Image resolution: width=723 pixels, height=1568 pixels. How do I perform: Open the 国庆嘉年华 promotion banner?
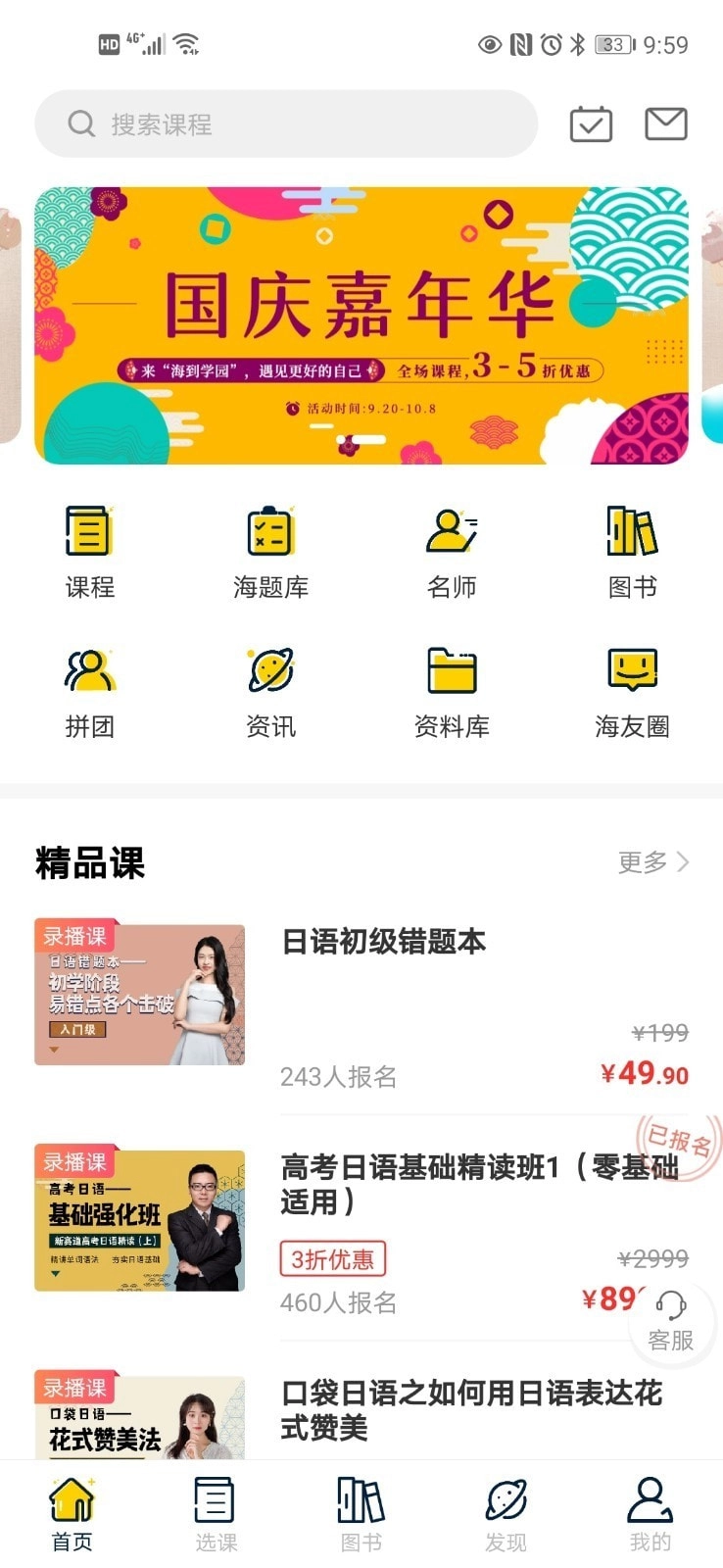[361, 325]
